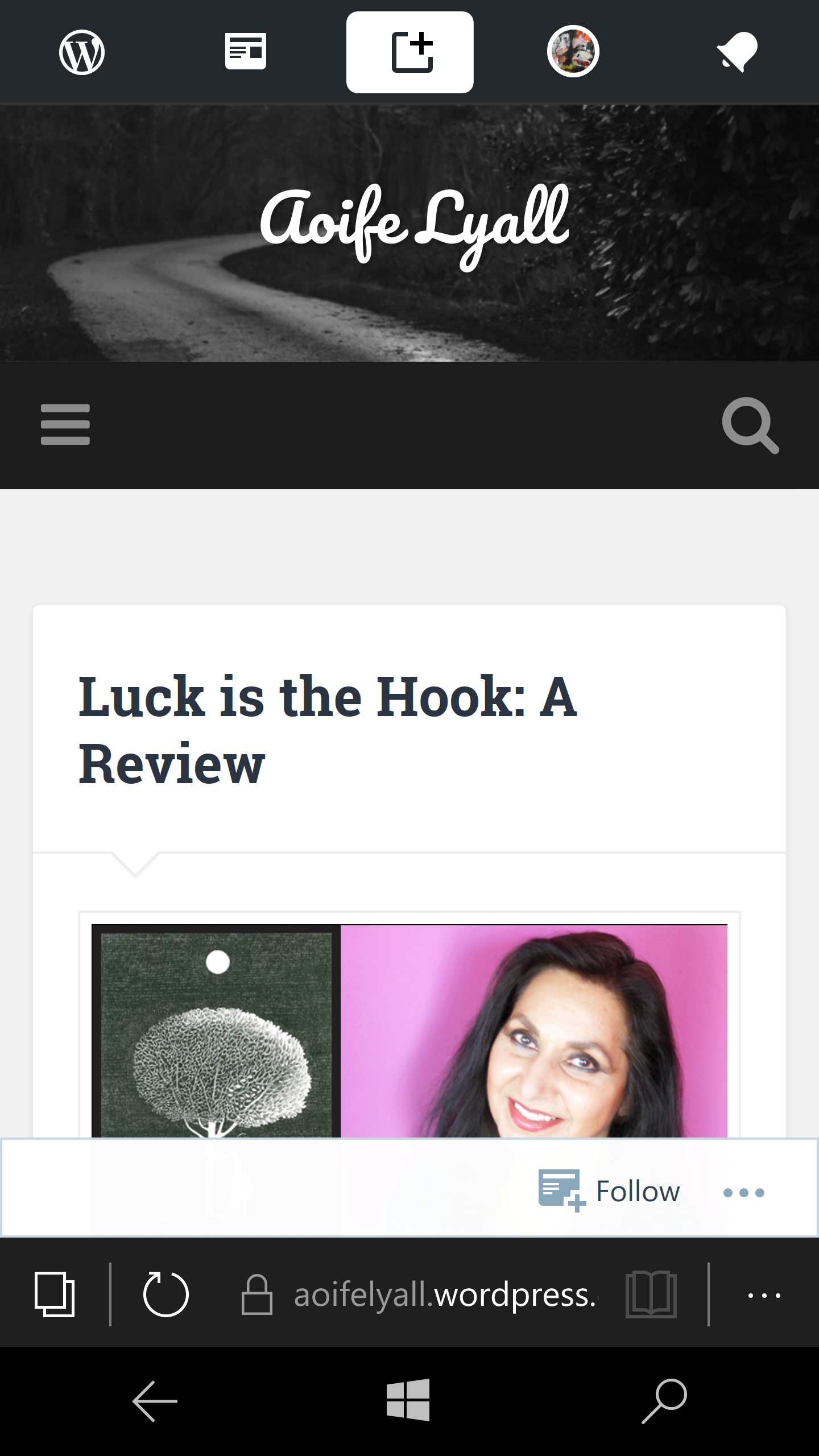Open the browser overflow menu
The image size is (819, 1456).
pos(764,1296)
